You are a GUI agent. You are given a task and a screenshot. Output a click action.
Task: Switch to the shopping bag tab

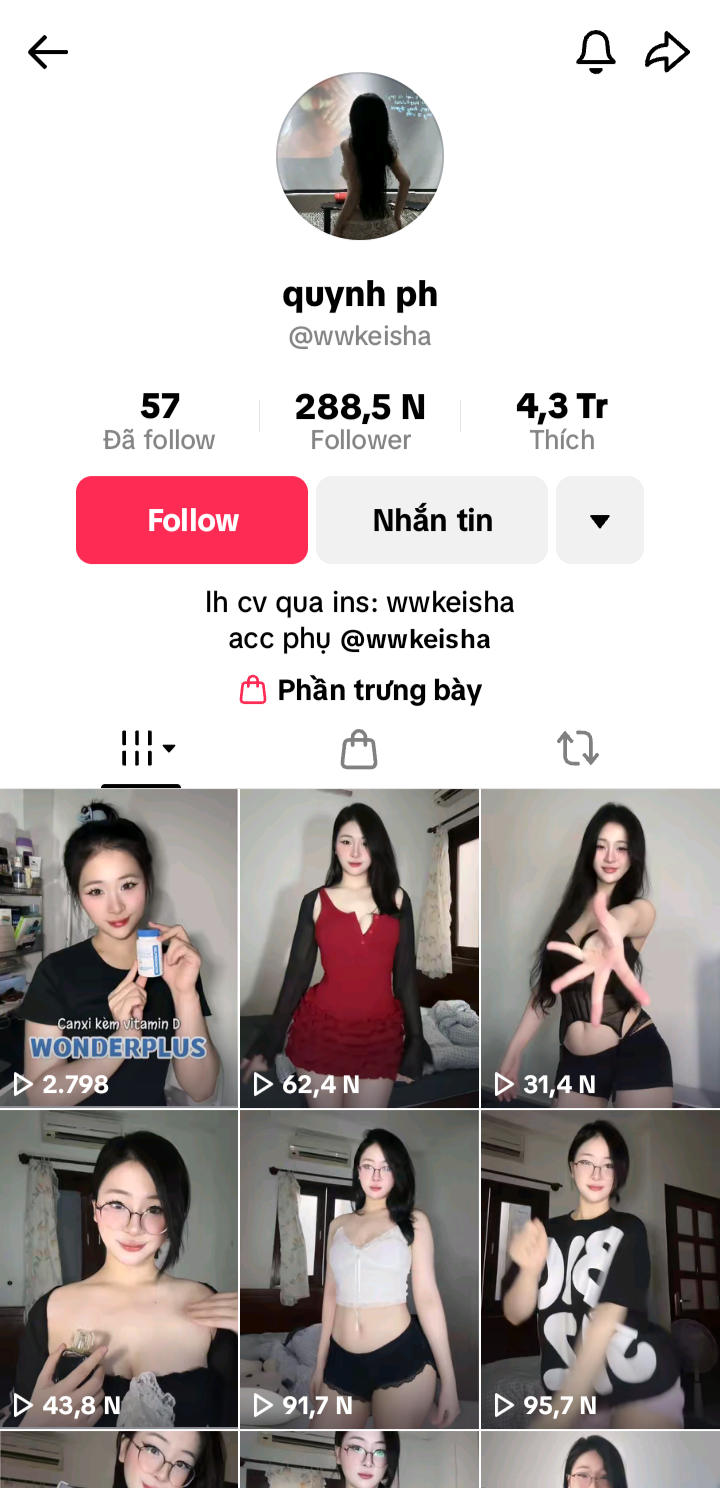(359, 748)
